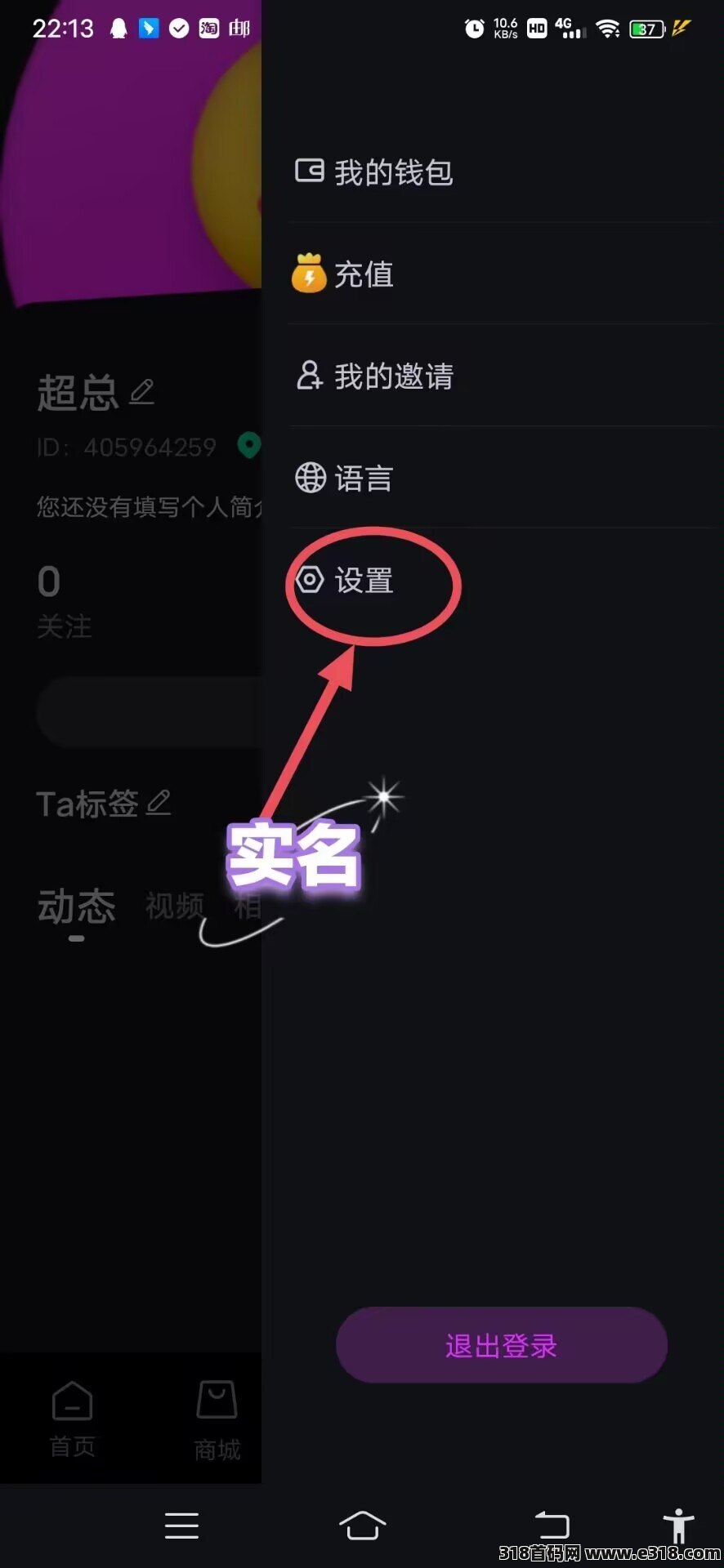Viewport: 724px width, 1568px height.
Task: Tap the system home button
Action: 362,1525
